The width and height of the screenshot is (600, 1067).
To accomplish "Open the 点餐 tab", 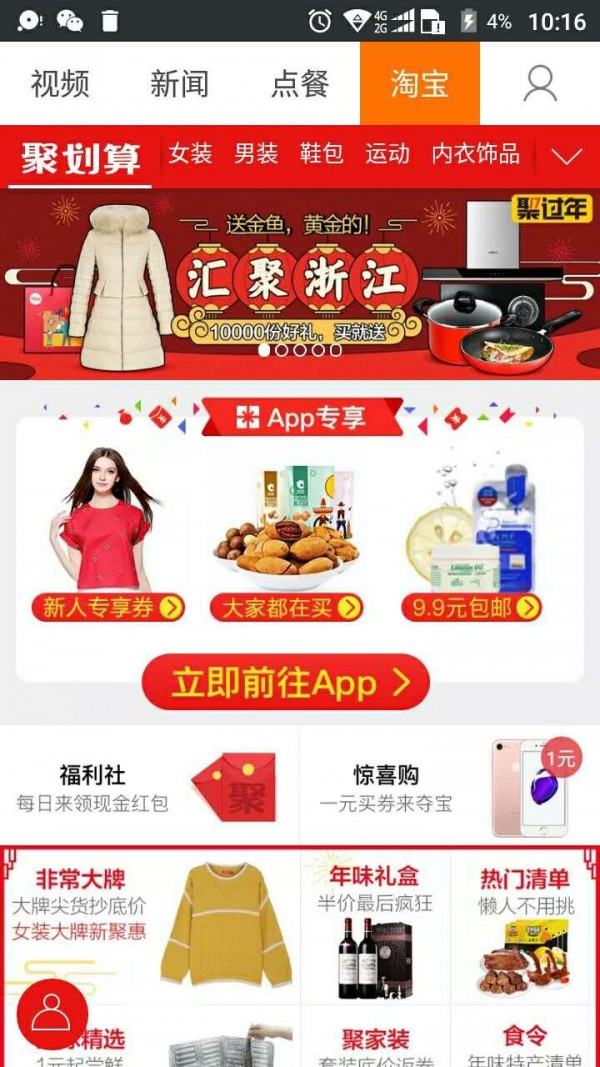I will pos(300,84).
